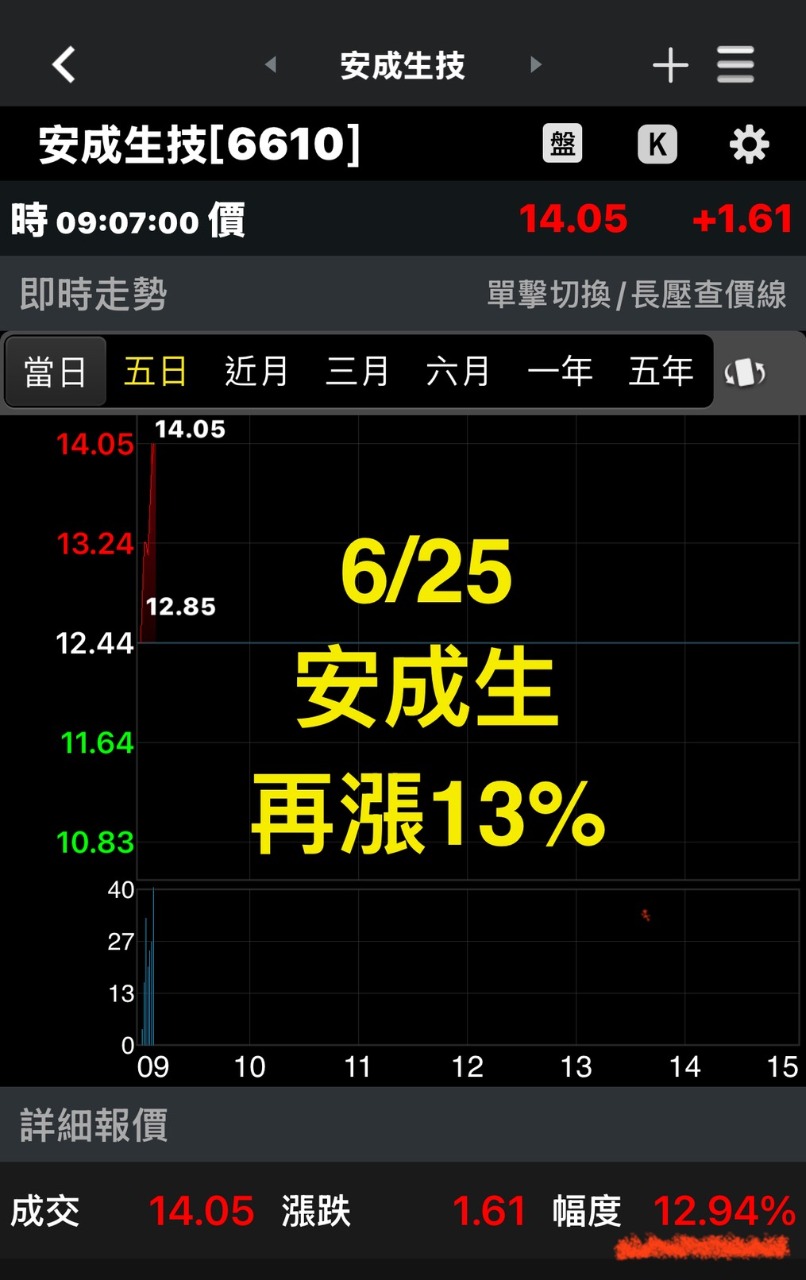Open the hamburger menu

pyautogui.click(x=736, y=66)
